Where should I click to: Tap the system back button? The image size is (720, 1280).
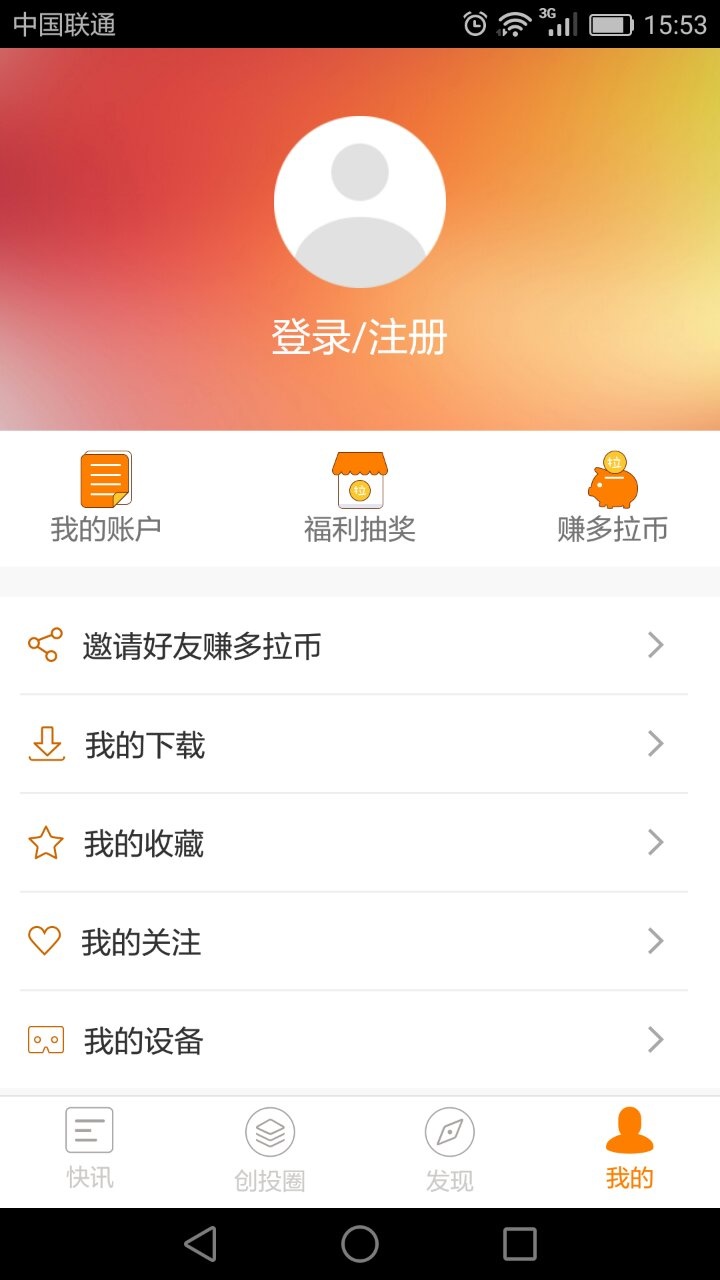200,1244
